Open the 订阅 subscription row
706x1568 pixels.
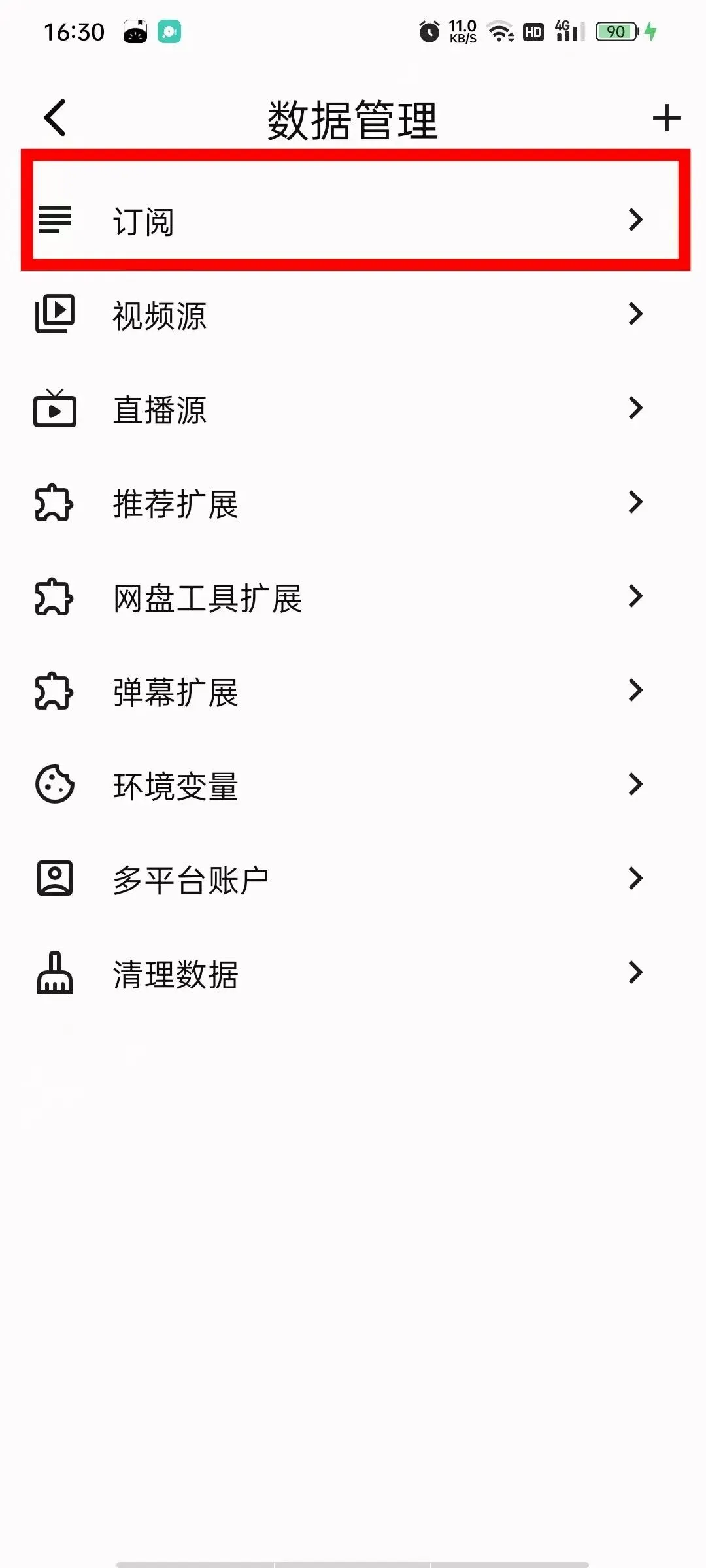(353, 220)
